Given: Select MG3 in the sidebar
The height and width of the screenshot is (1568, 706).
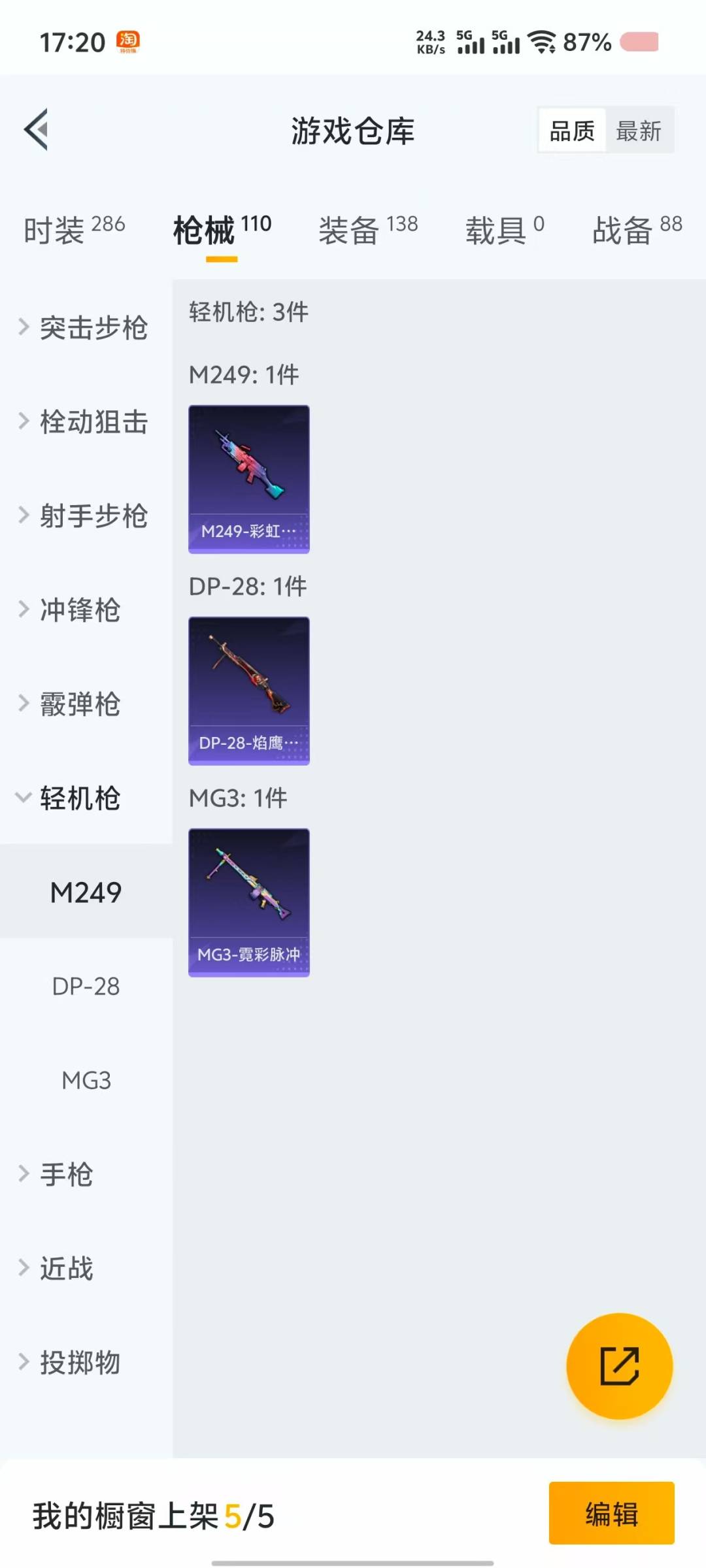Looking at the screenshot, I should pos(86,1080).
